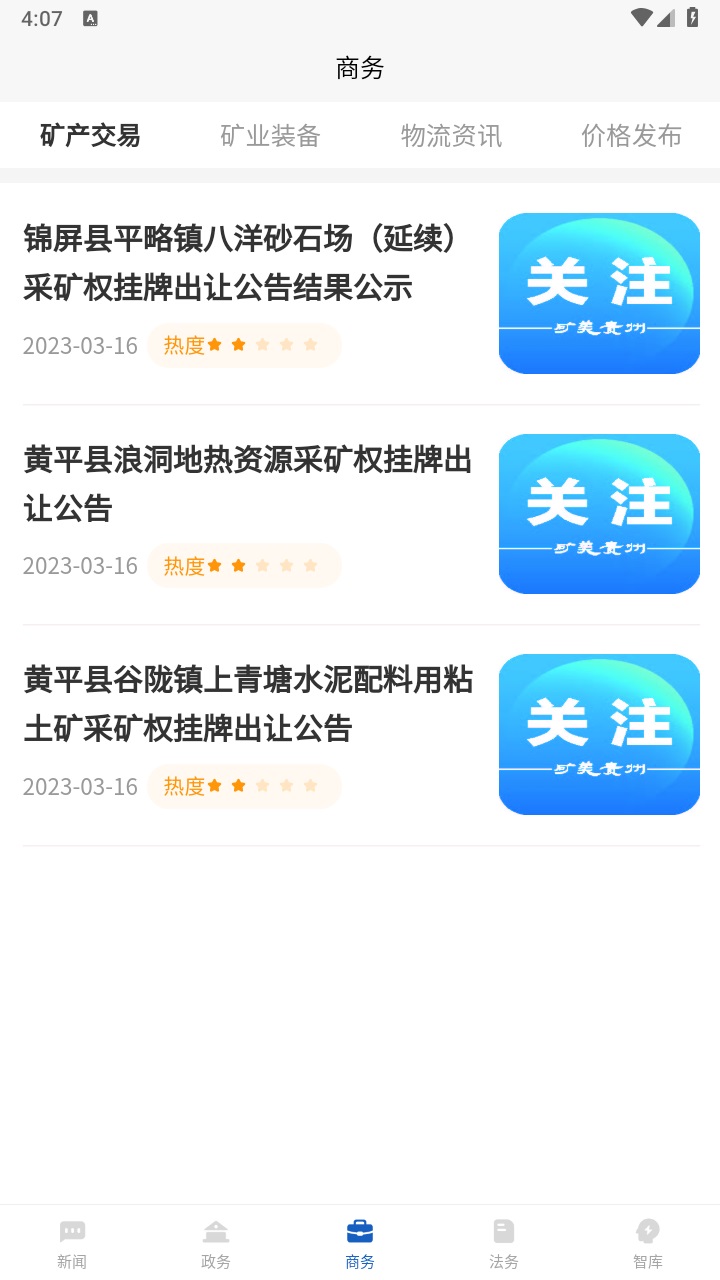Open the 黄平县浪洞地热资源 mining rights notice
Viewport: 720px width, 1280px height.
coord(240,485)
